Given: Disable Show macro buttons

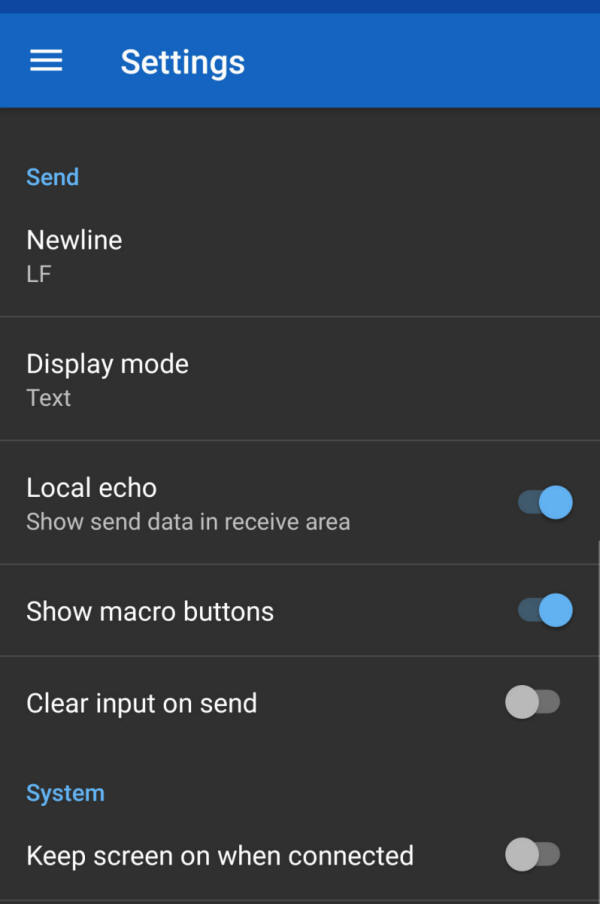Looking at the screenshot, I should click(545, 610).
